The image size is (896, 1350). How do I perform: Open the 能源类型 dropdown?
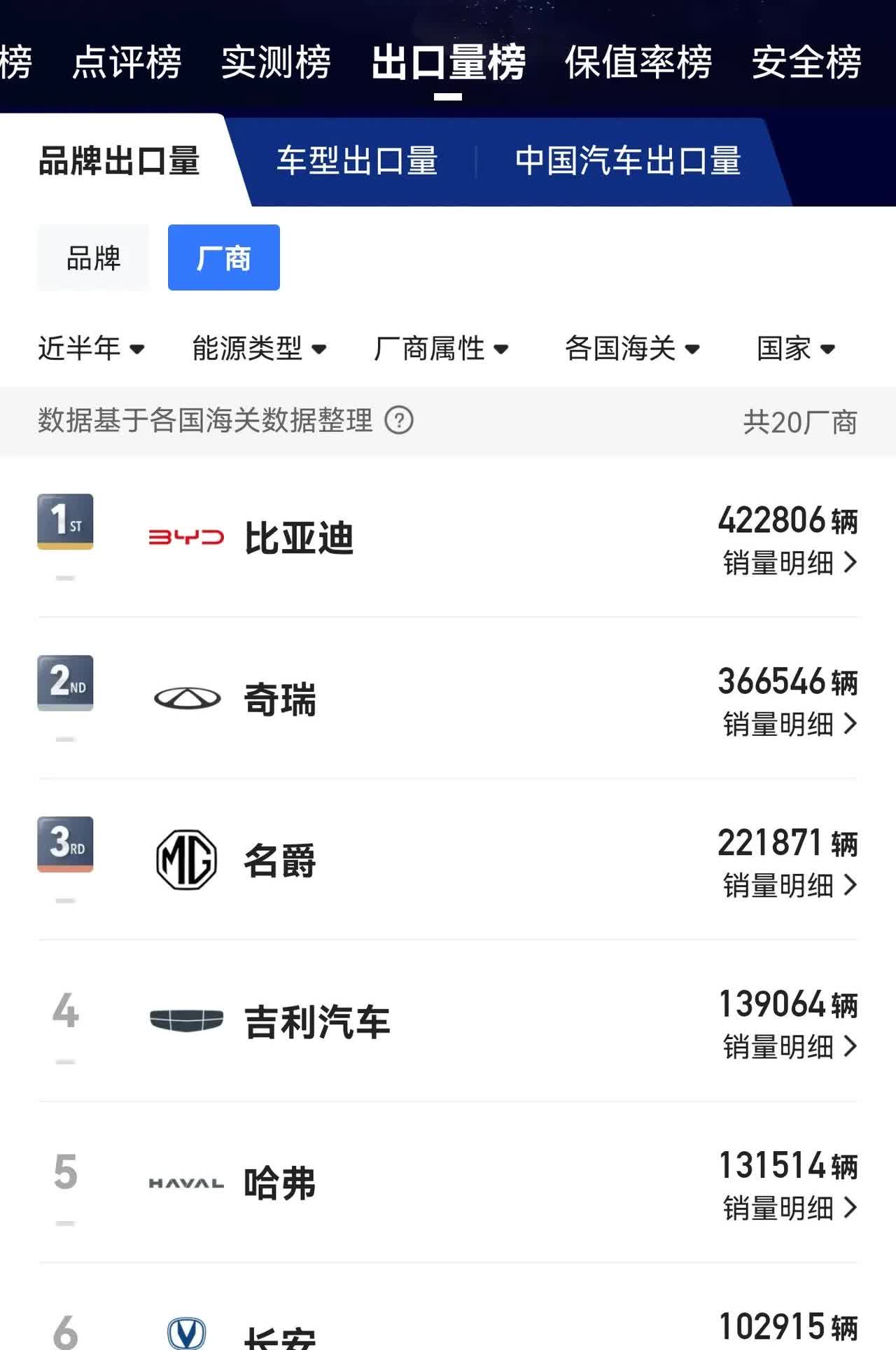[x=259, y=348]
